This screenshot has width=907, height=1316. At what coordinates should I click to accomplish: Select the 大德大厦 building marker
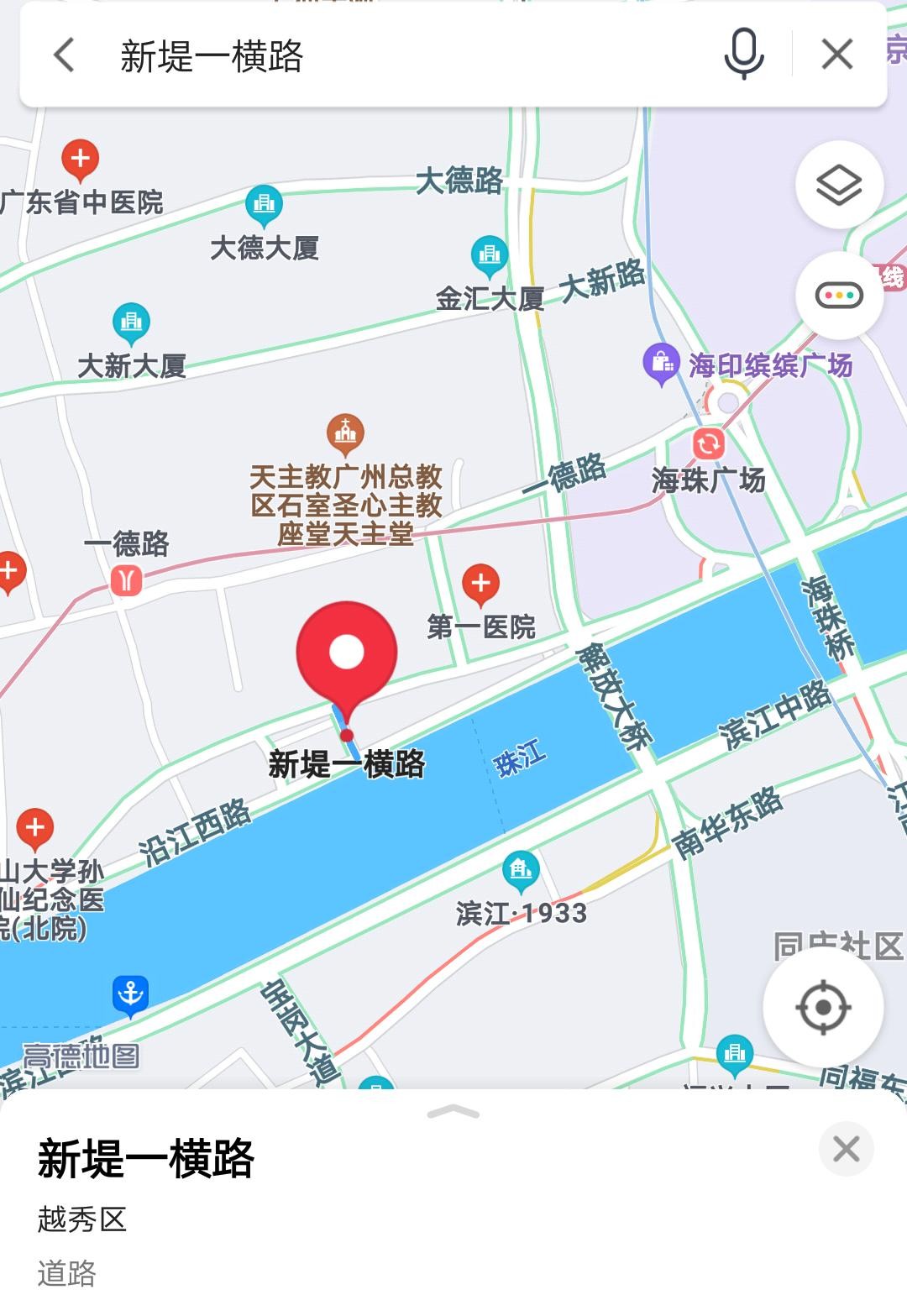point(264,204)
